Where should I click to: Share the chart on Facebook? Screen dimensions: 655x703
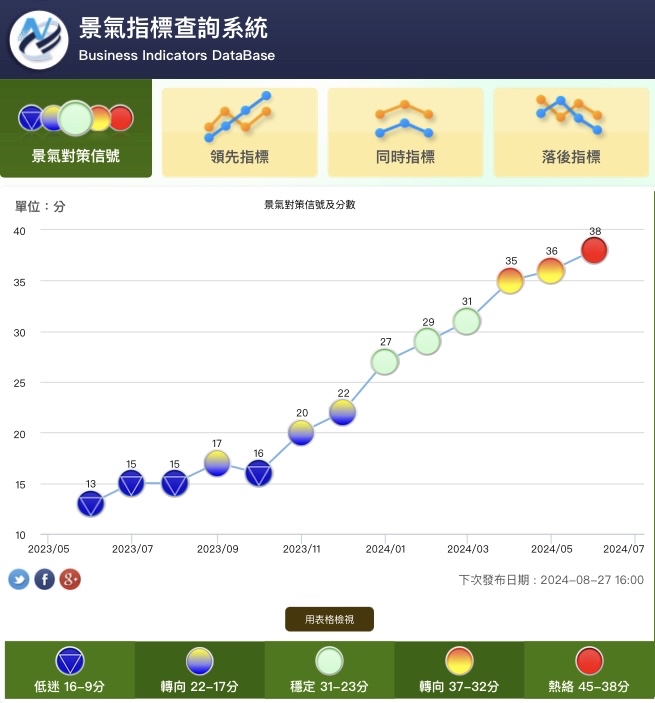click(x=44, y=579)
